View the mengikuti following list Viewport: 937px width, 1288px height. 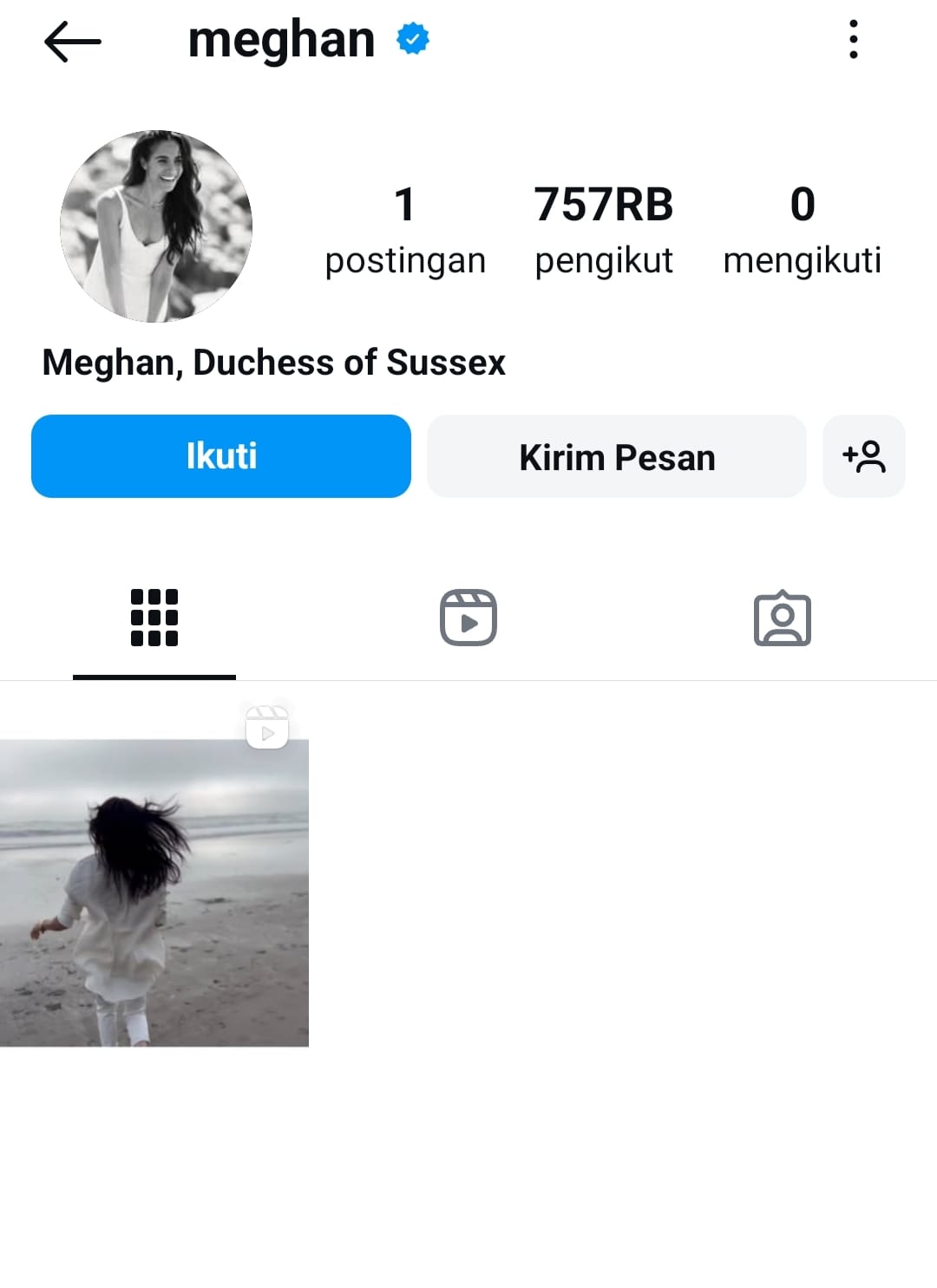(x=802, y=230)
